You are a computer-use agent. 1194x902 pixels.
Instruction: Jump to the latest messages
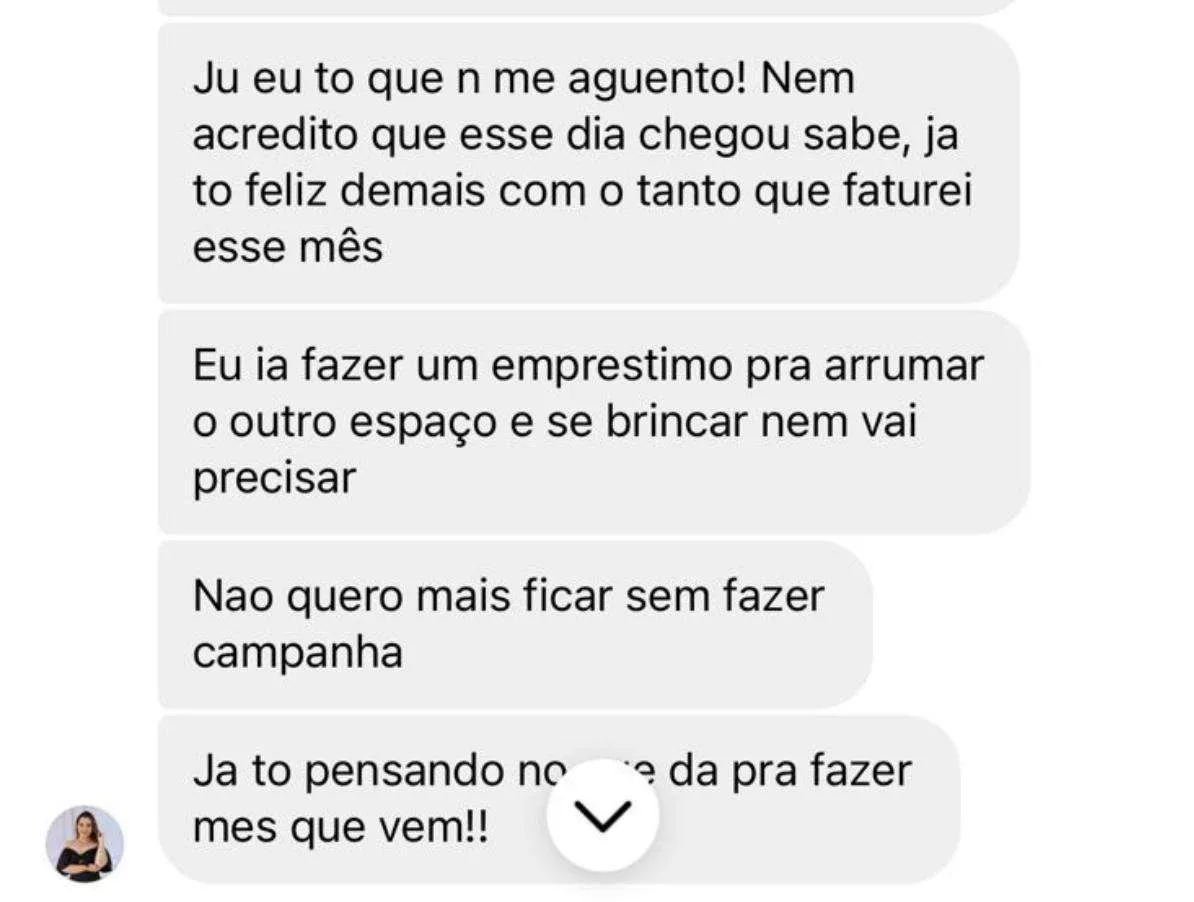(x=602, y=815)
